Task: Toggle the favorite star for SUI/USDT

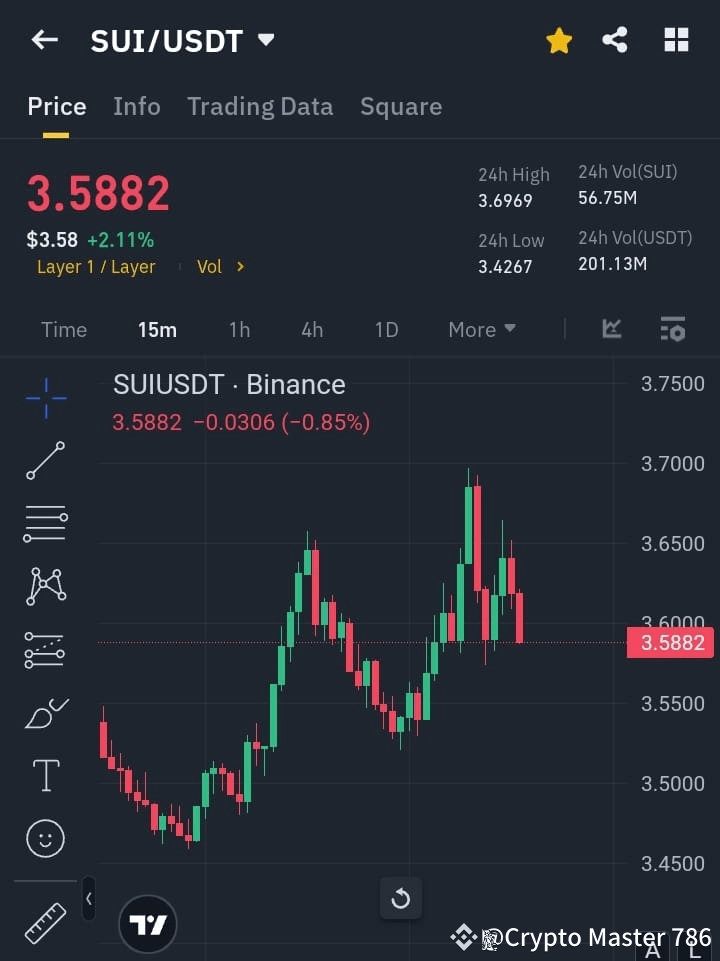Action: click(559, 40)
